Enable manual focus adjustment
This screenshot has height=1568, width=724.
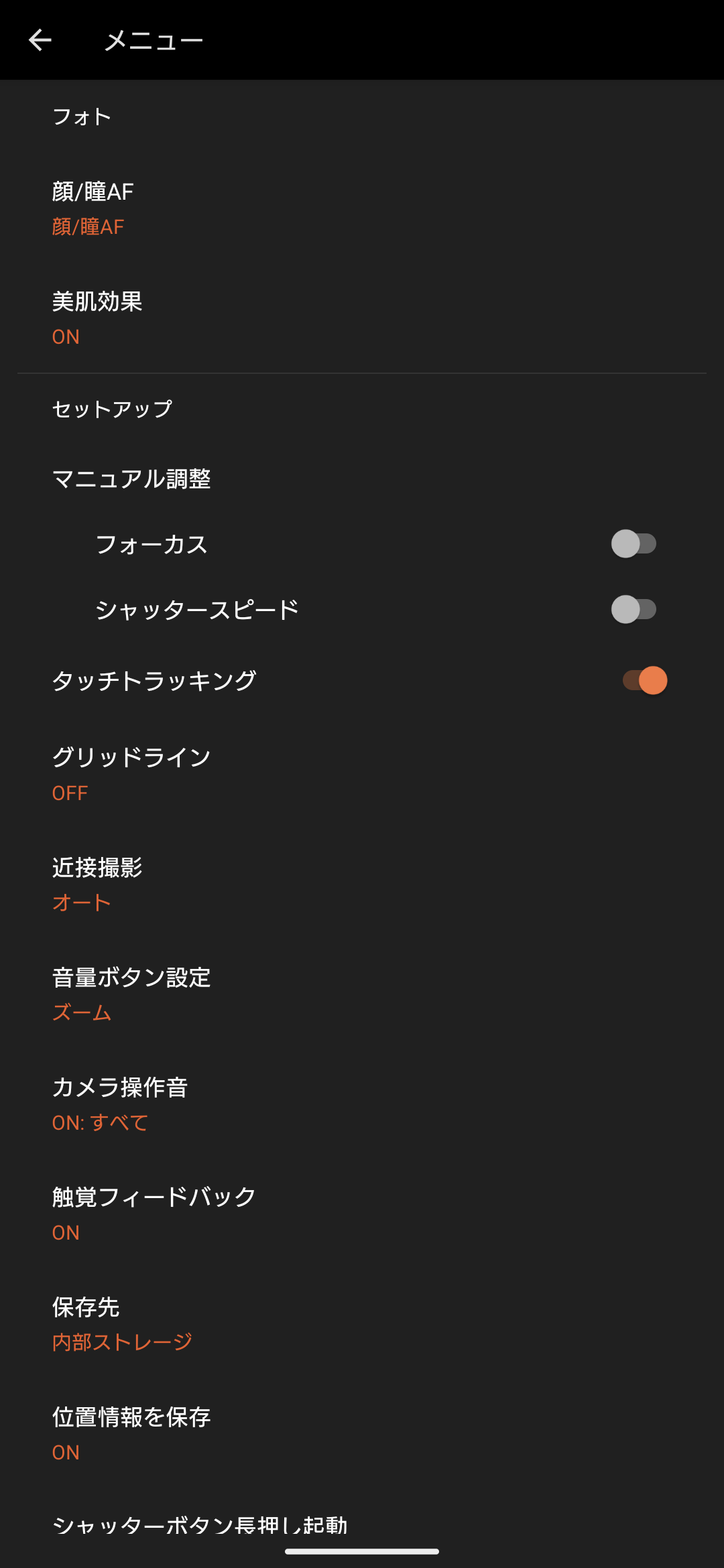(x=633, y=544)
